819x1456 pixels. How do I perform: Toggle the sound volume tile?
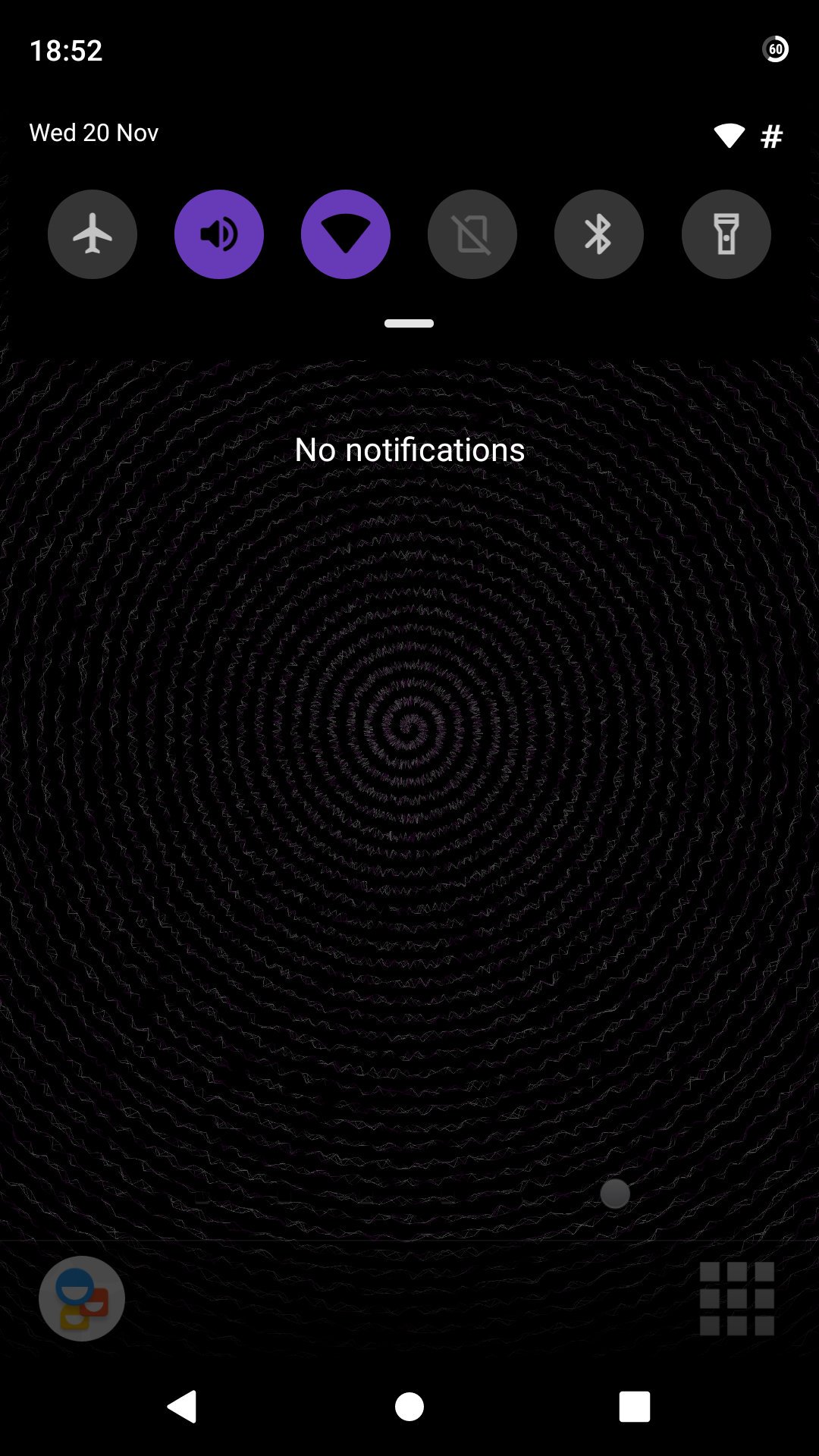coord(219,234)
